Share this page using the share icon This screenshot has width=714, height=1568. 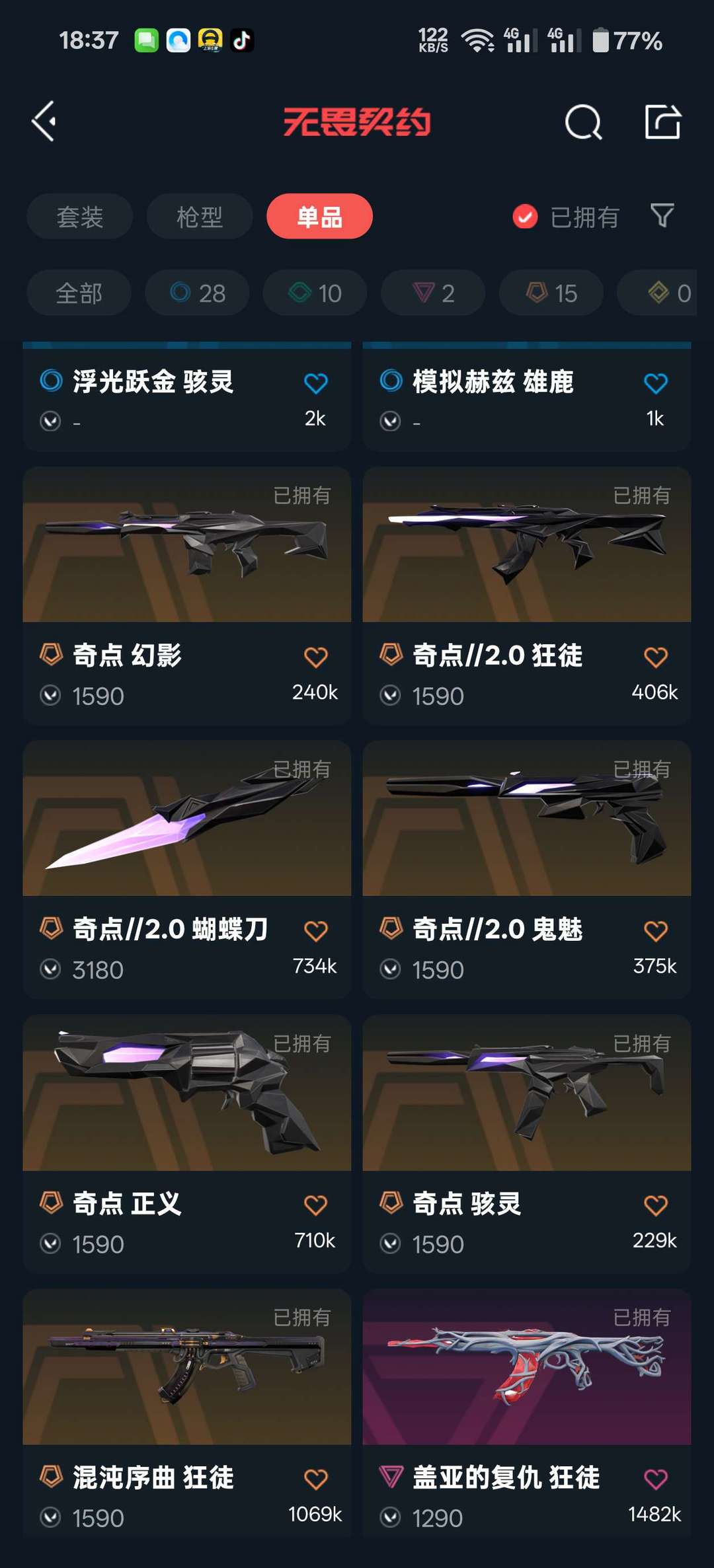point(662,122)
